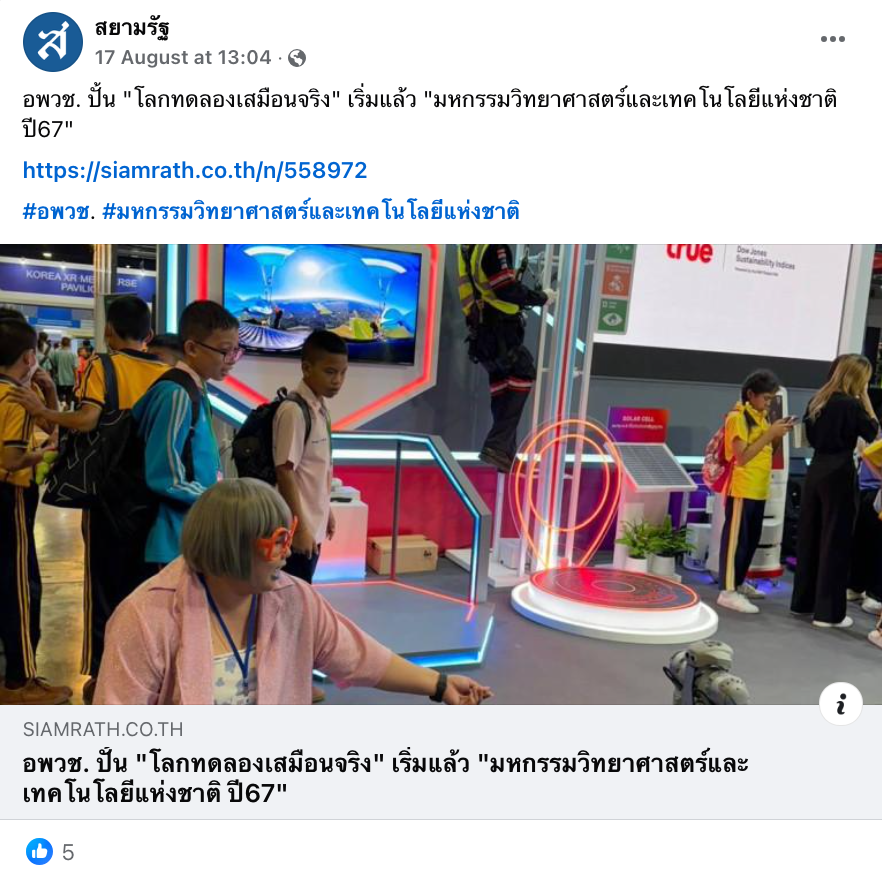Open hashtag #มหกรรมวิทยาศาสตร์และเทคโนโลยีแห่งชาติ

coord(311,212)
